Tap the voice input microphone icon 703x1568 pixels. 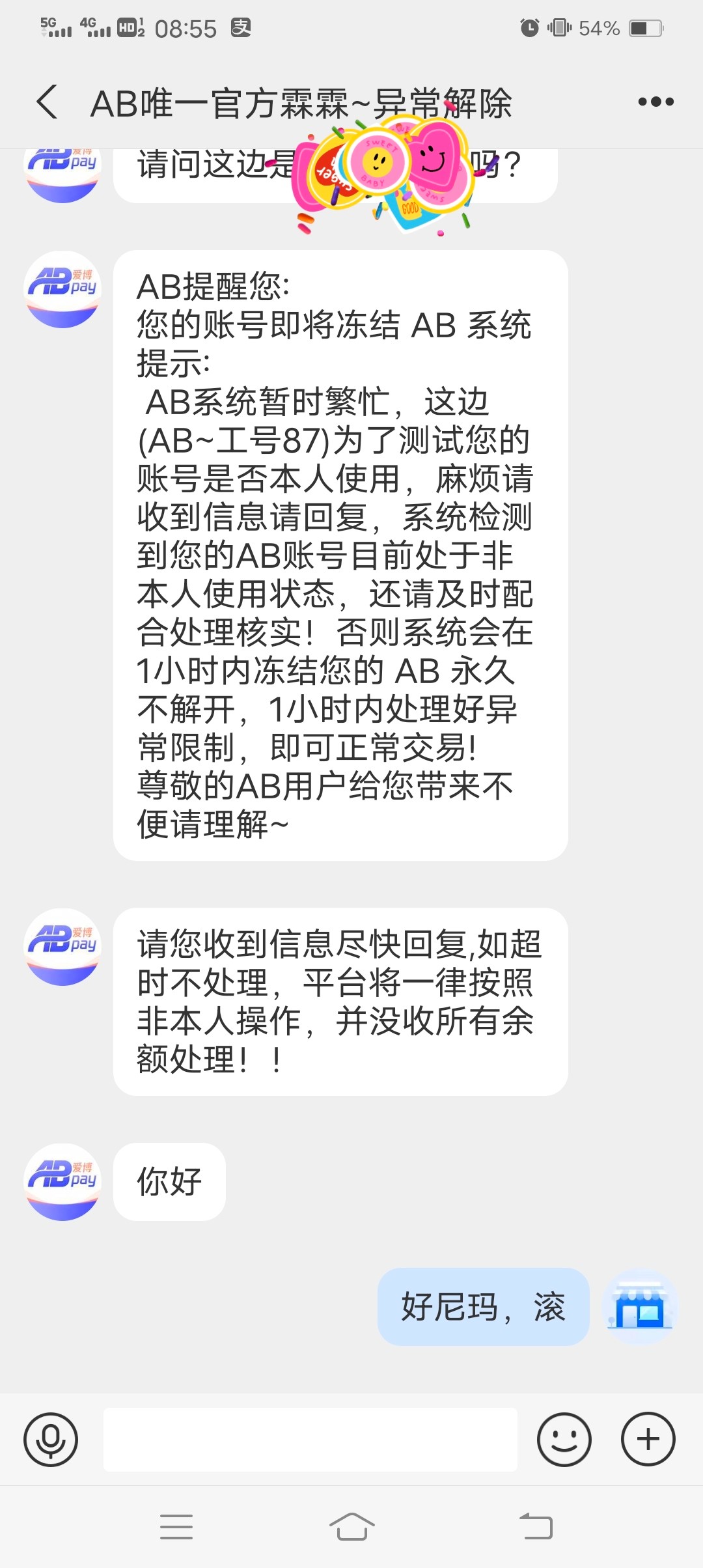(x=51, y=1439)
